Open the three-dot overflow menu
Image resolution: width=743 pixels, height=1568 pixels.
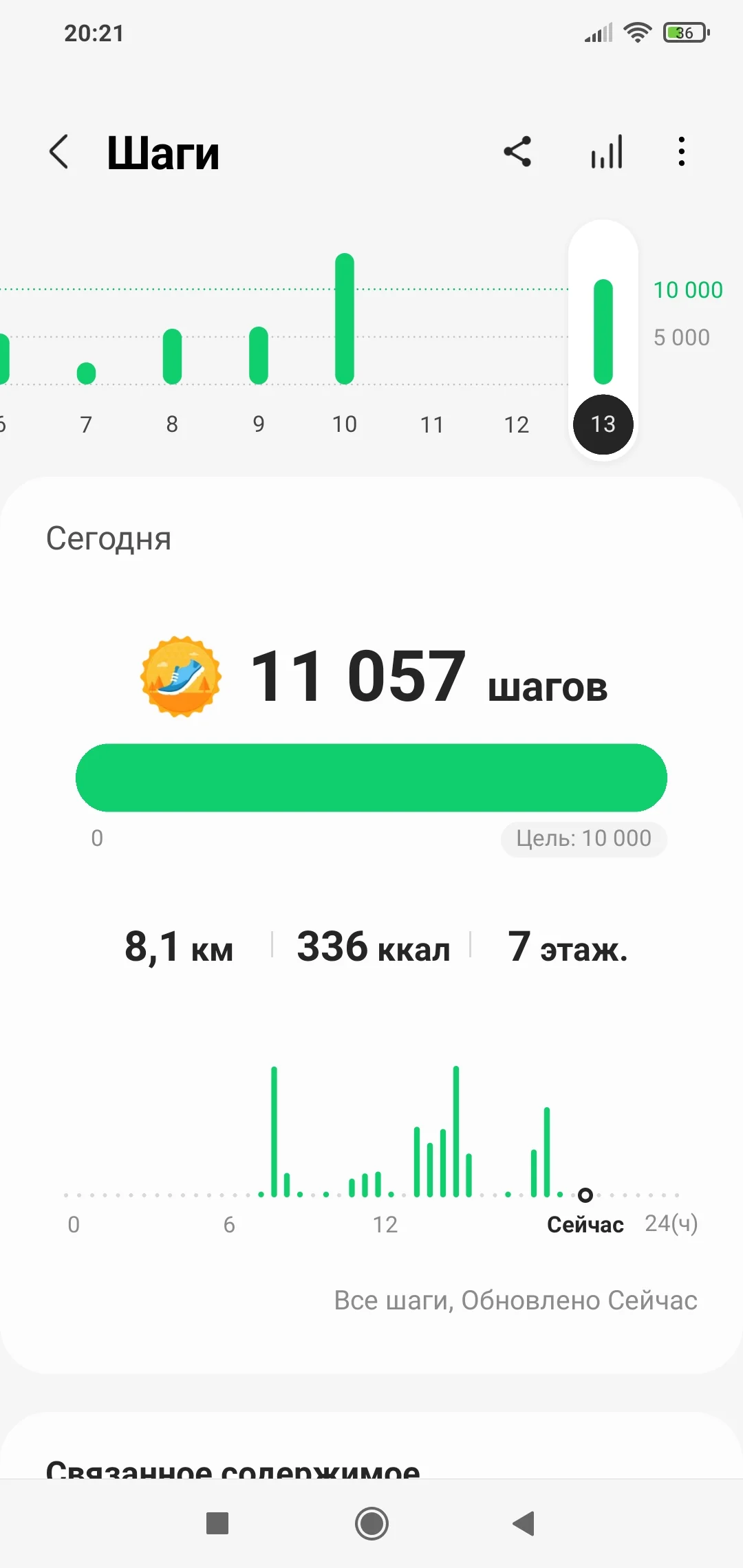point(681,152)
